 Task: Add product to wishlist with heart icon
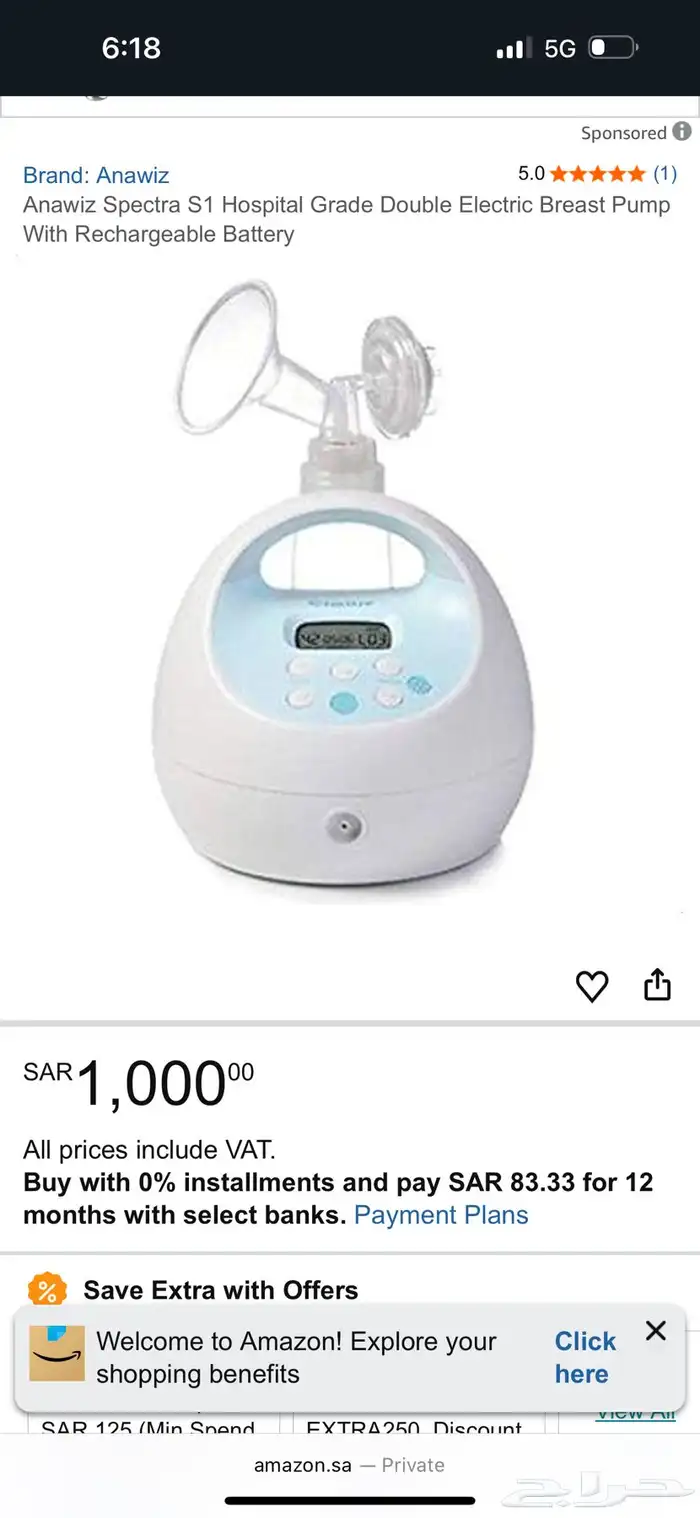point(592,987)
